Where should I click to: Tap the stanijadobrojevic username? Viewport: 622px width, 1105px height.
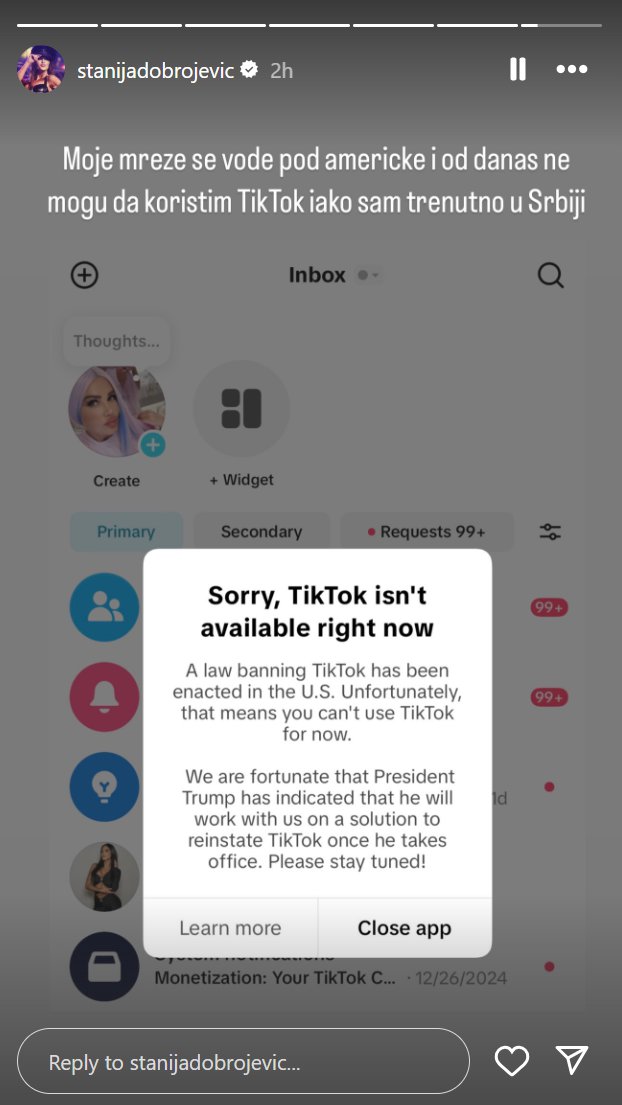(x=155, y=70)
